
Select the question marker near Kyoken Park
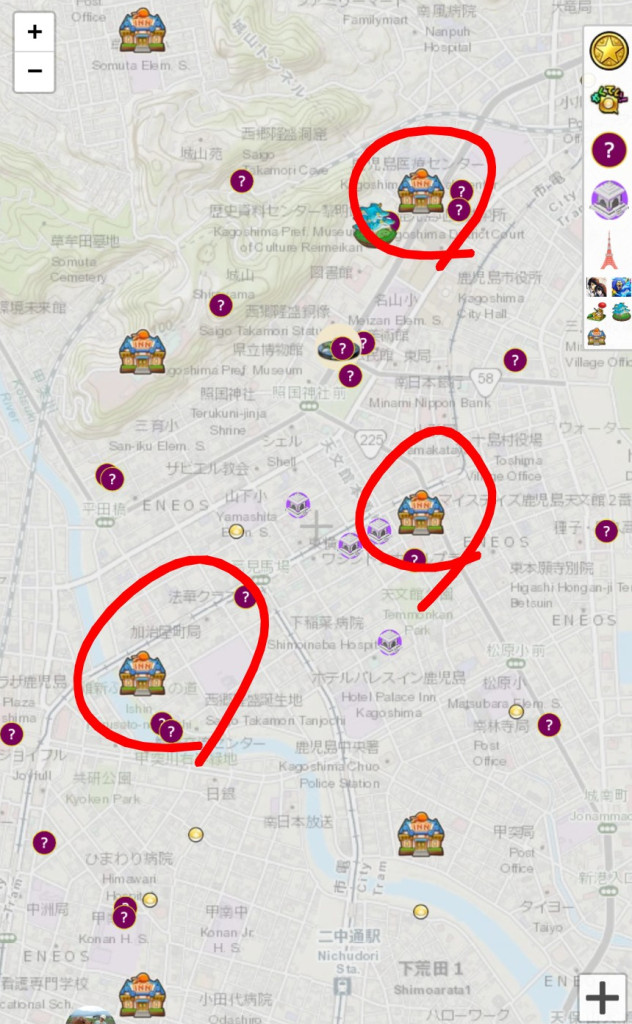[43, 842]
